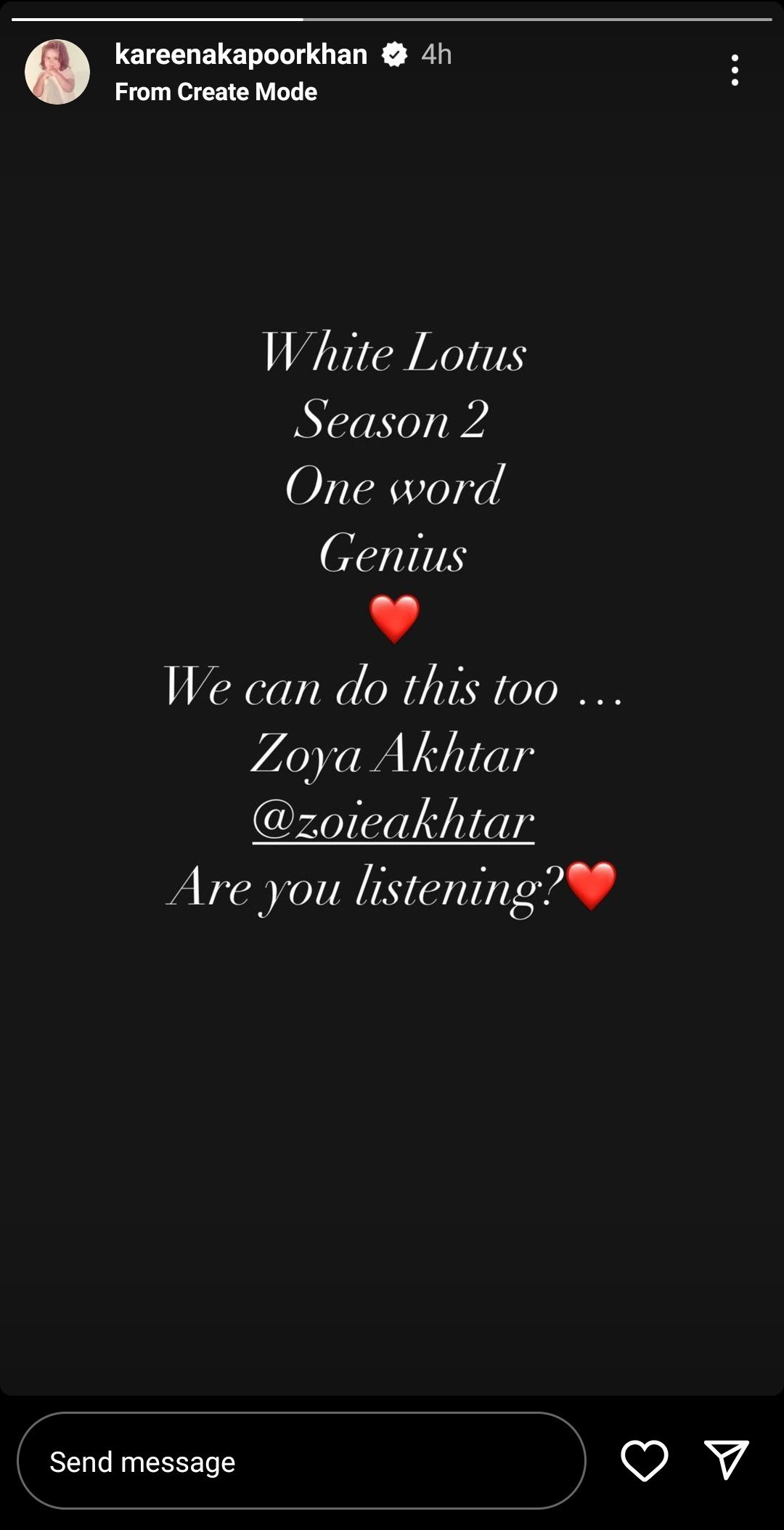
Task: Share the story via paper plane icon
Action: 726,1460
